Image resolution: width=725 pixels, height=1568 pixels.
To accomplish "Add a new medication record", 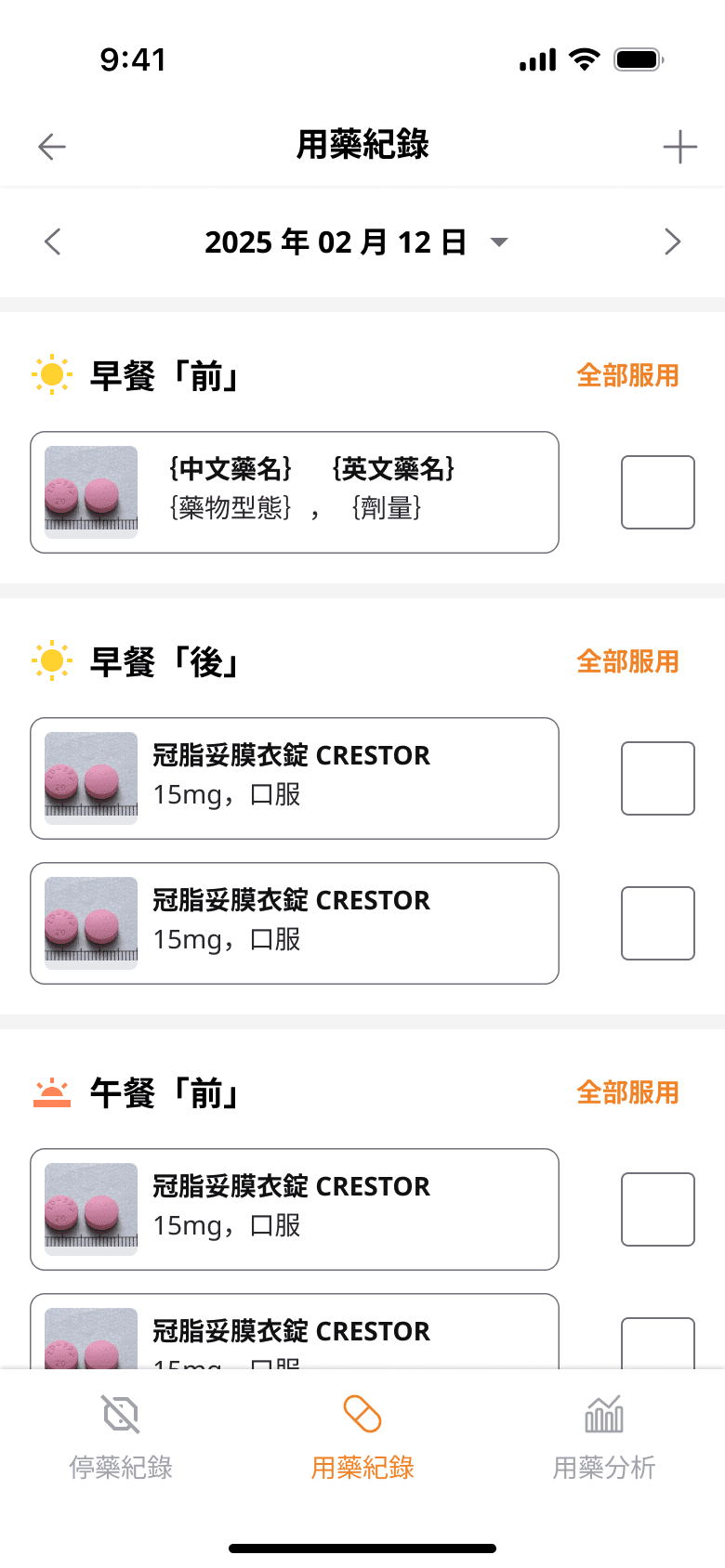I will coord(679,147).
